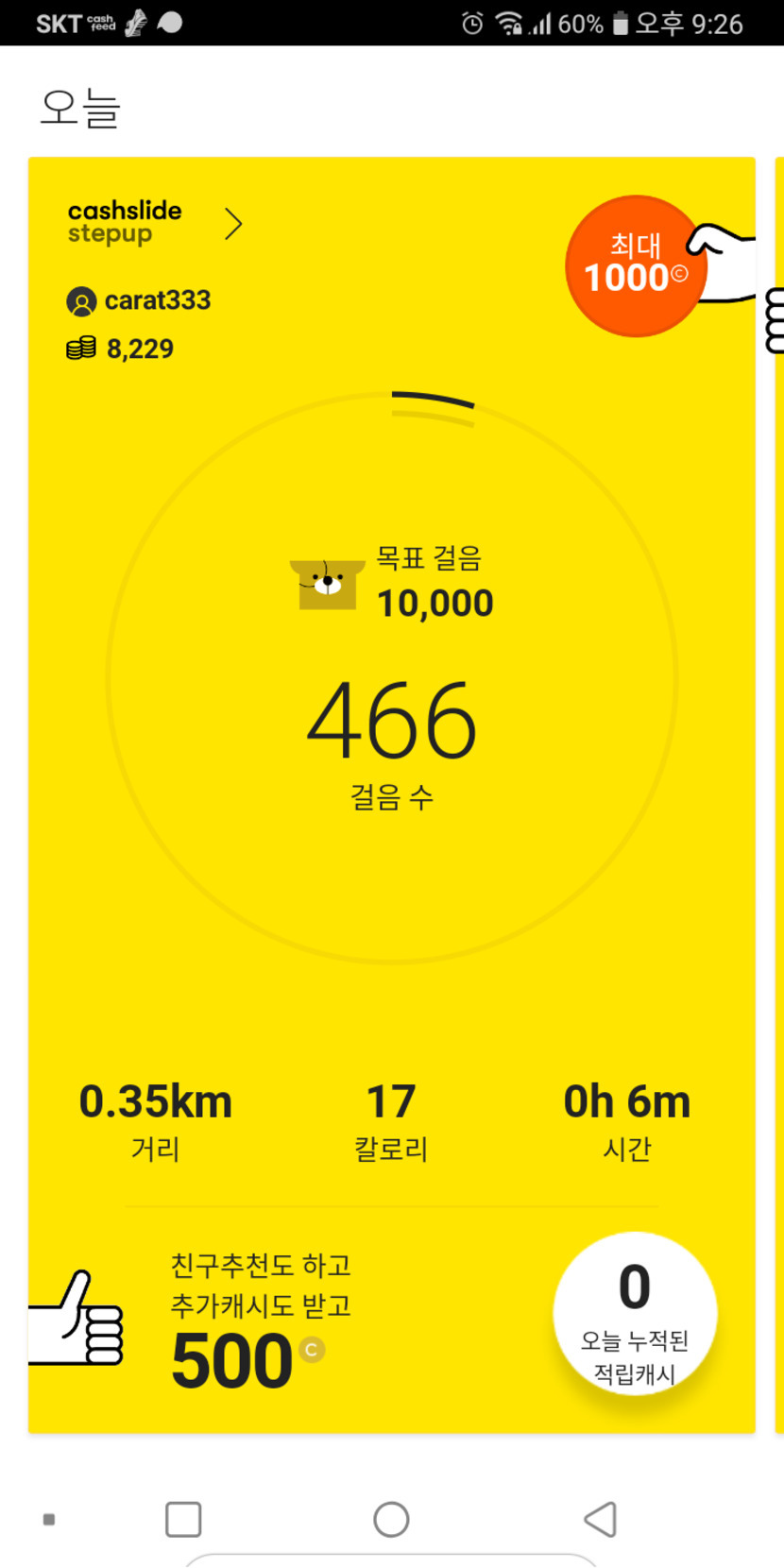Screen dimensions: 784x1568
Task: Open the 친구추천 500 cash banner
Action: (x=260, y=1321)
